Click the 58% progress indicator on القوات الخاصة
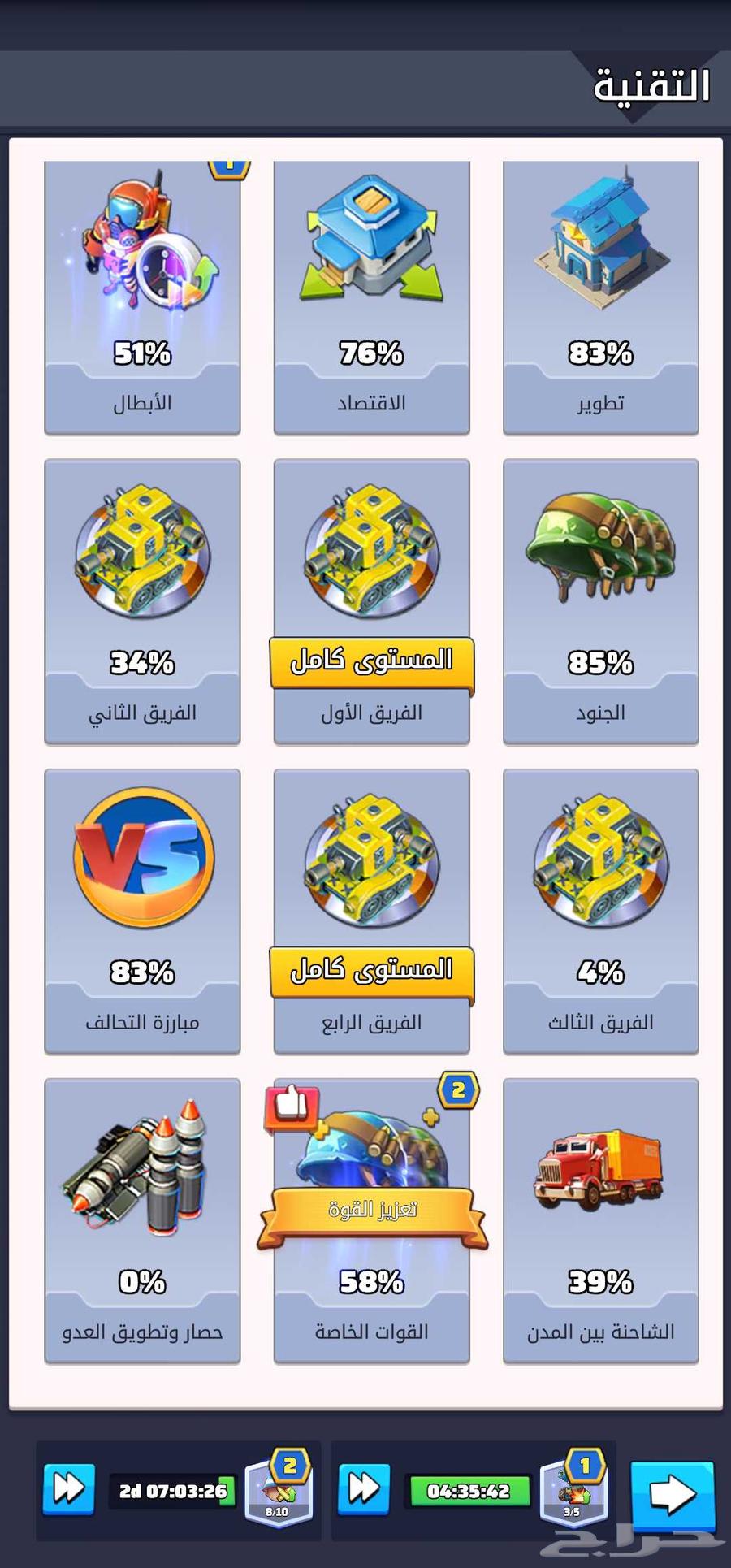Screen dimensions: 731x1568 (x=372, y=1281)
